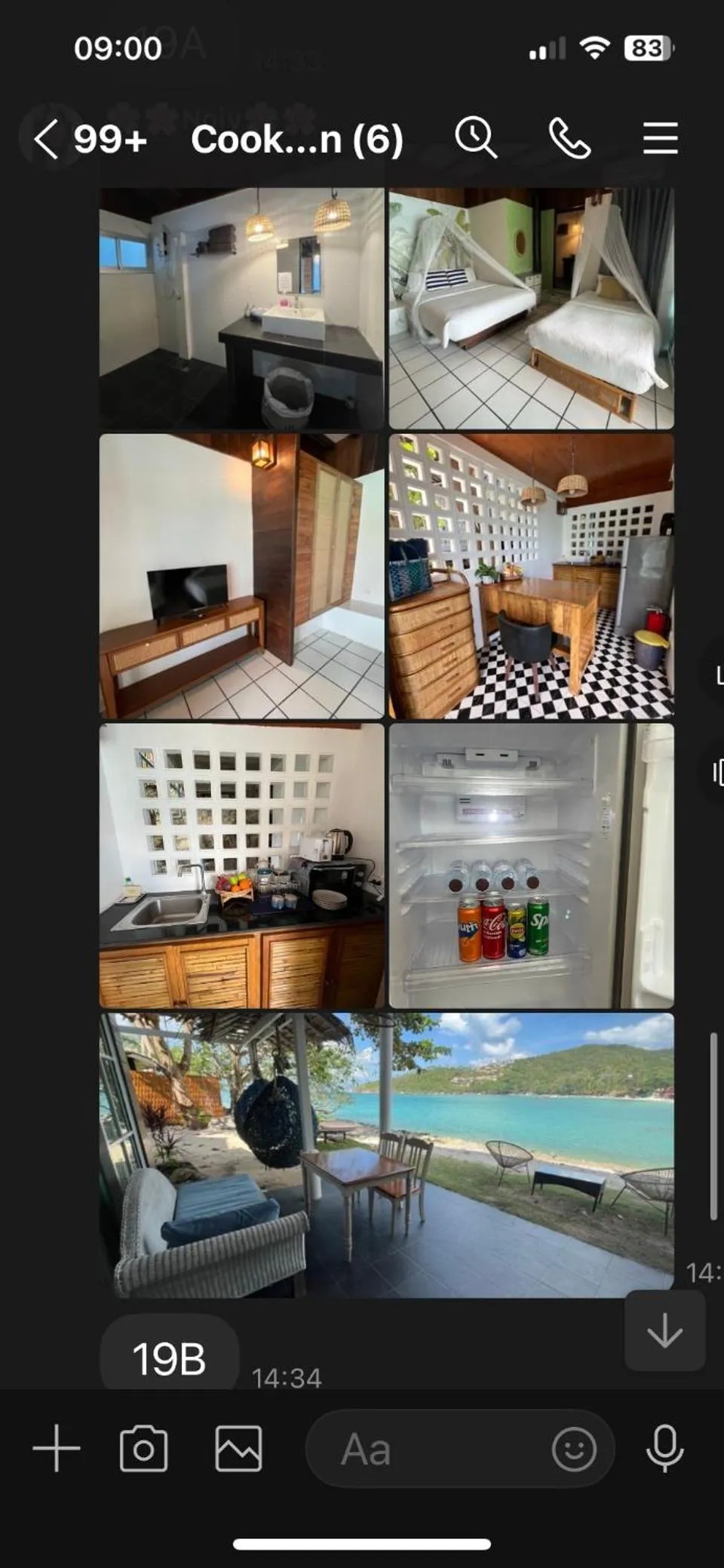
Task: Search within this chat
Action: click(x=476, y=138)
